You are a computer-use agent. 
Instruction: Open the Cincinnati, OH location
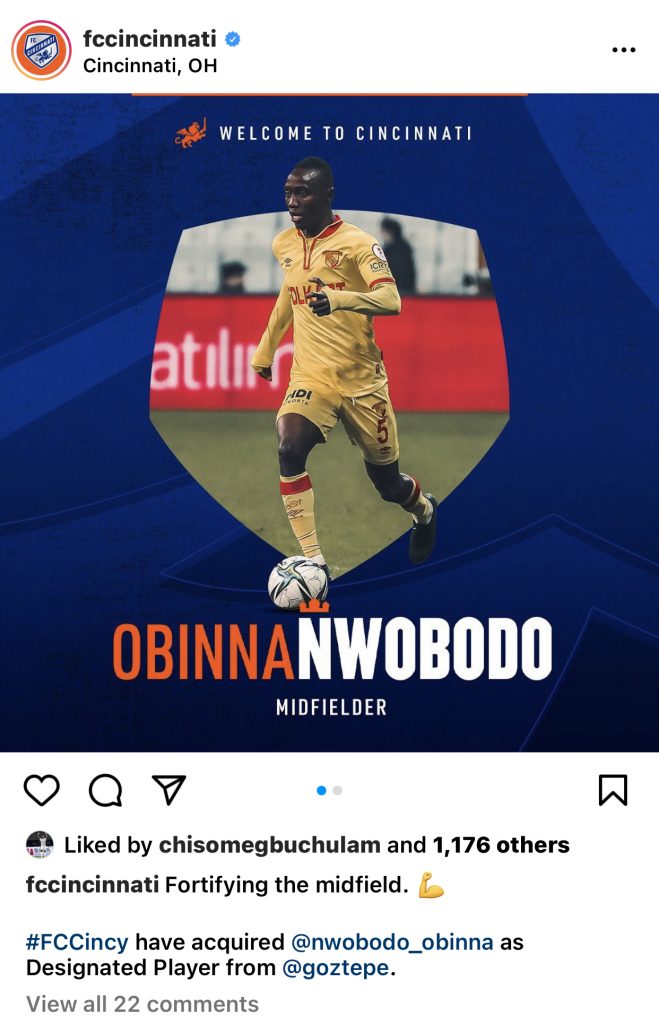coord(150,66)
